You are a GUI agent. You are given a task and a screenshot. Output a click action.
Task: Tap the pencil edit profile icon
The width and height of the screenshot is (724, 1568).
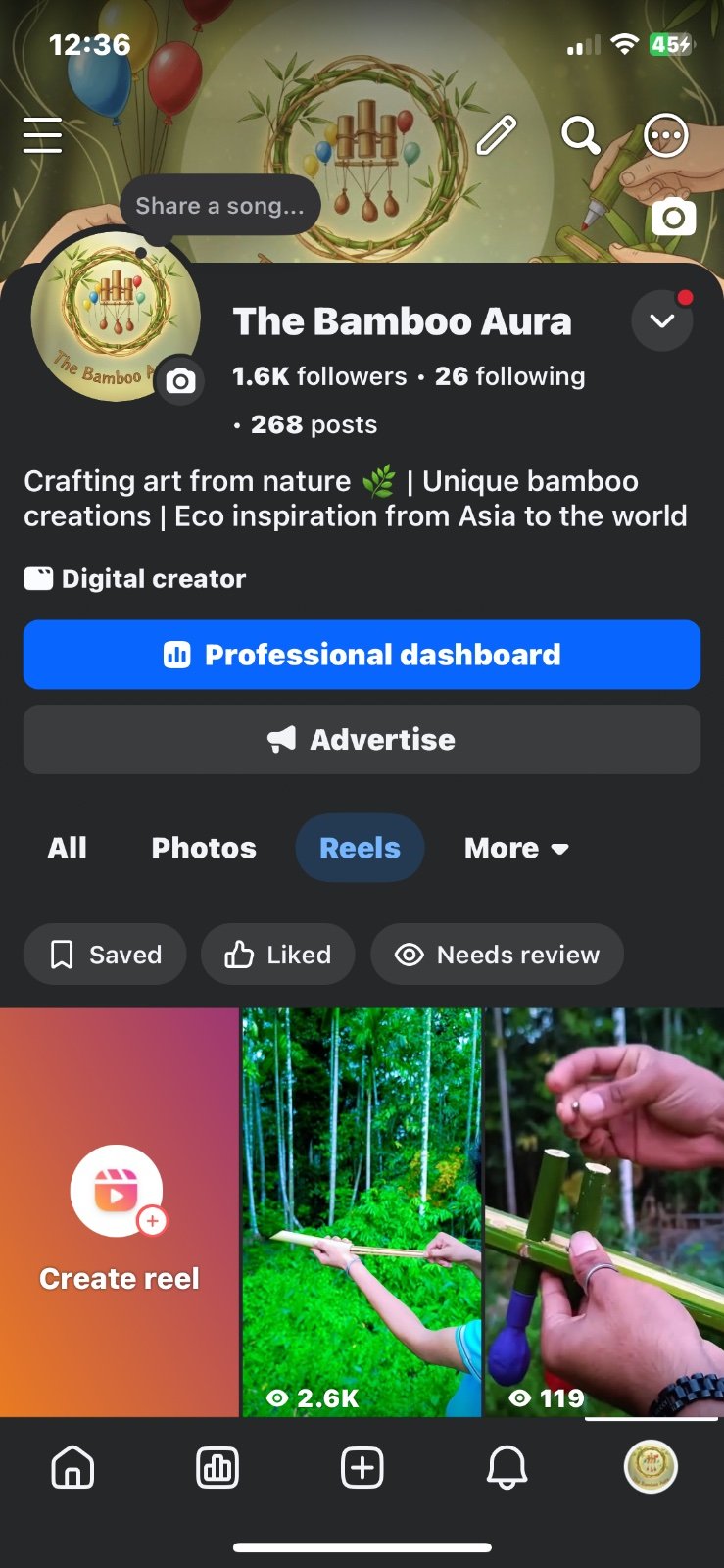[496, 135]
